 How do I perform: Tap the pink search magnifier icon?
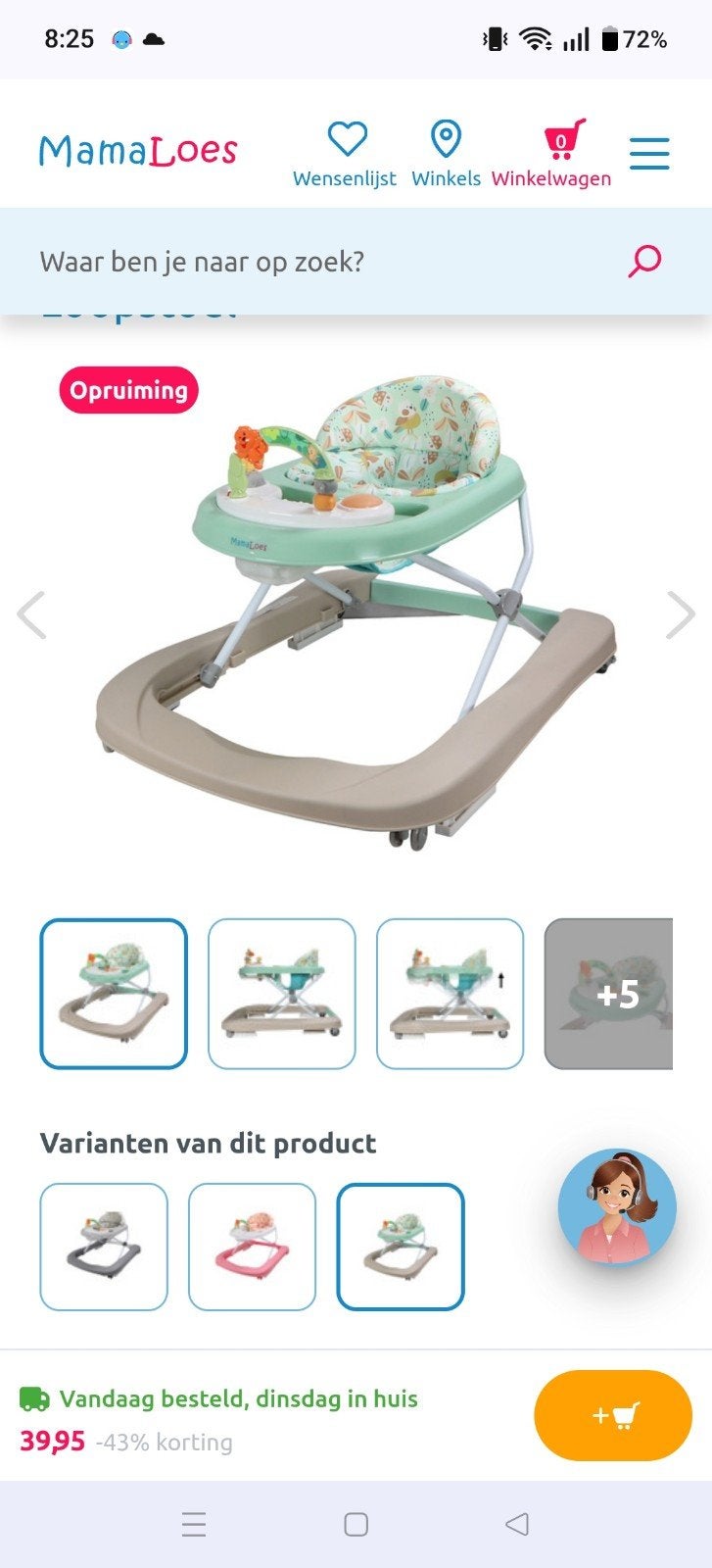click(644, 262)
